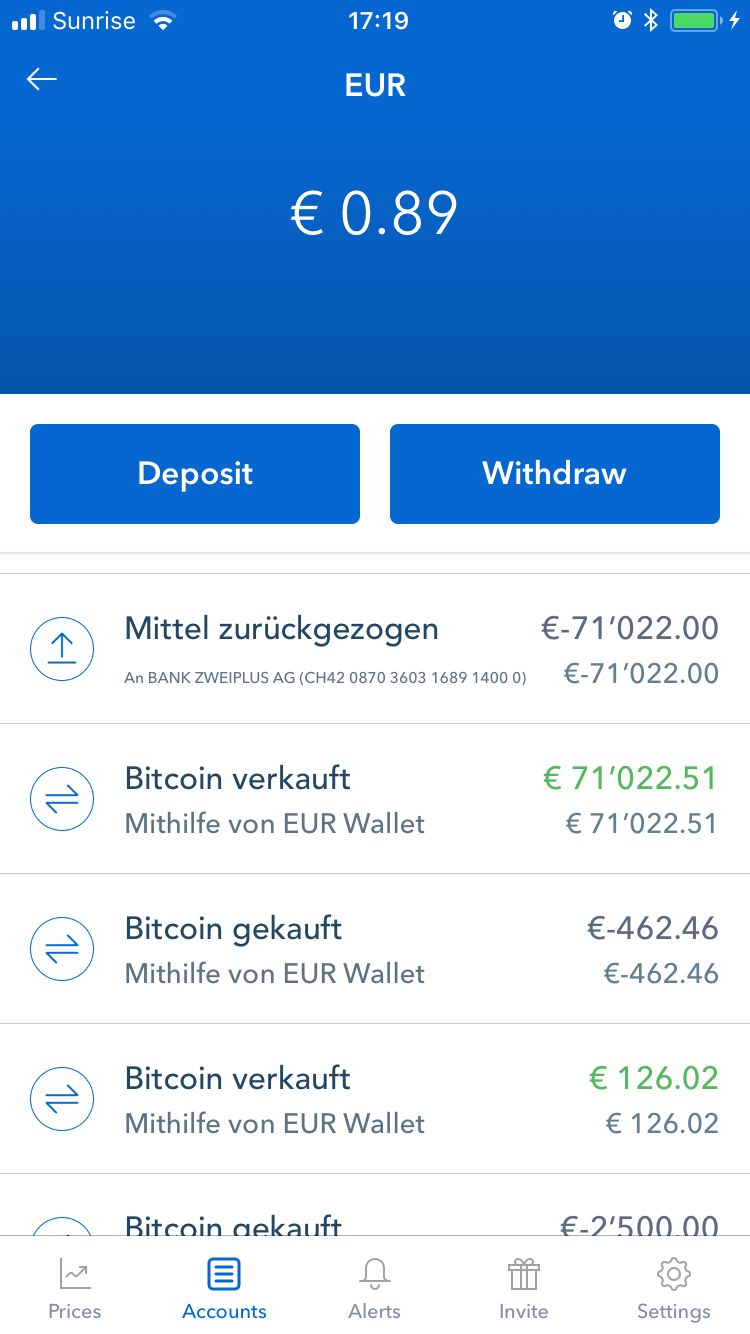
Task: Switch to the Prices tab
Action: [75, 1288]
